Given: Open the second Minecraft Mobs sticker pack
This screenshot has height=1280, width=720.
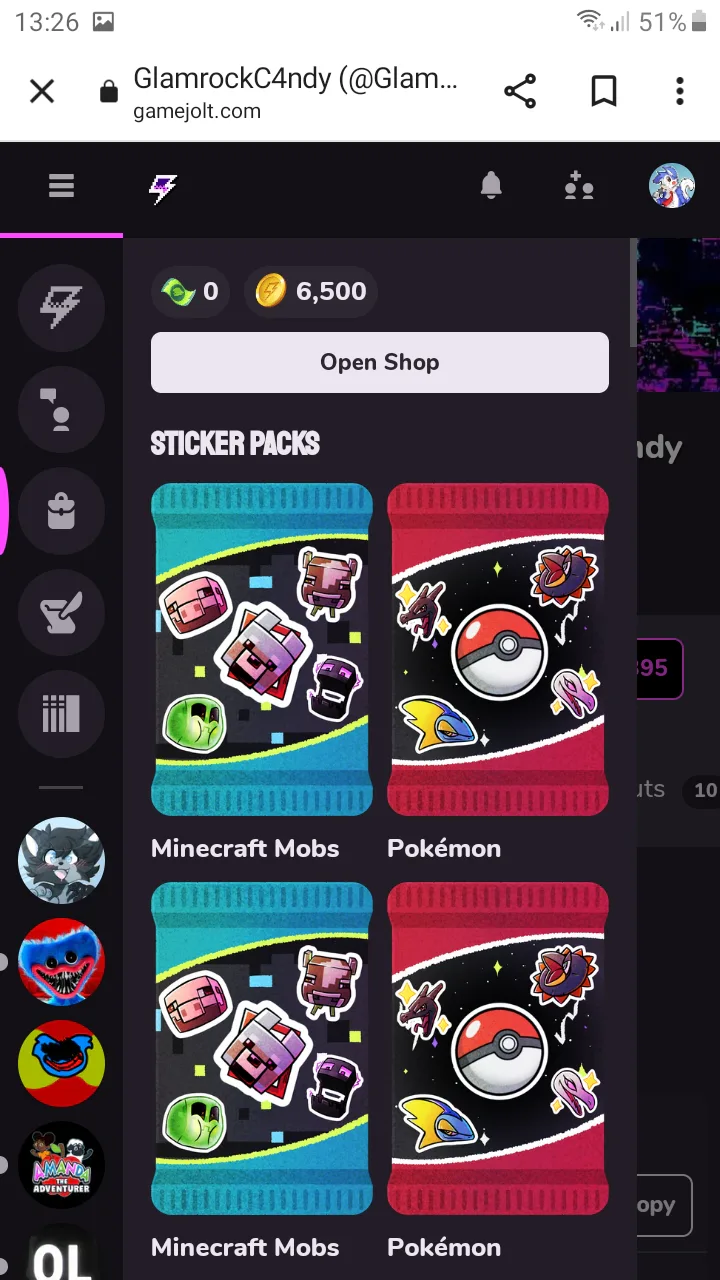Looking at the screenshot, I should coord(262,1049).
